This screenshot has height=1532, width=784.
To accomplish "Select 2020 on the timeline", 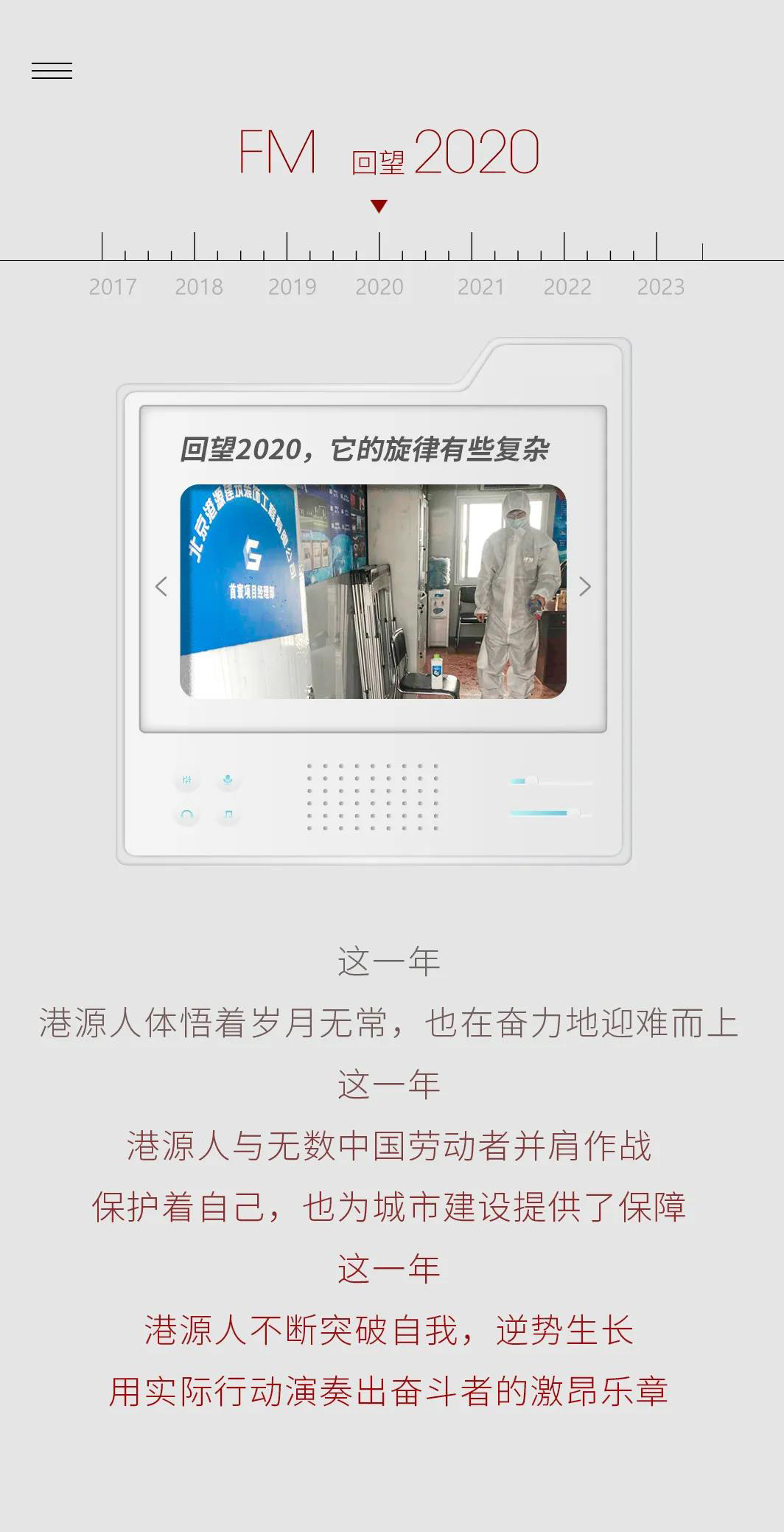I will [379, 287].
